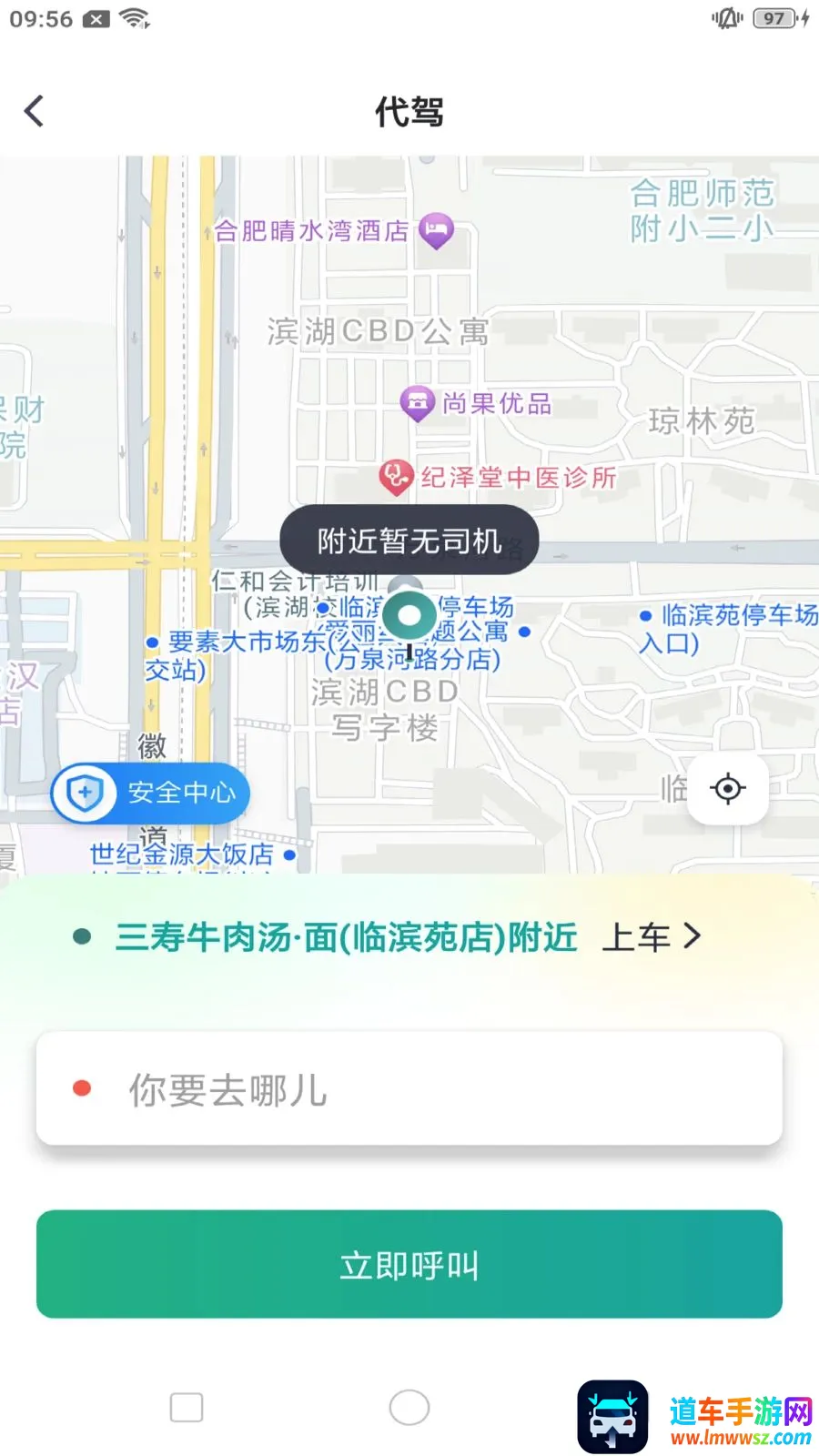The image size is (819, 1456).
Task: Open the 安全中心 safety center
Action: pos(150,793)
